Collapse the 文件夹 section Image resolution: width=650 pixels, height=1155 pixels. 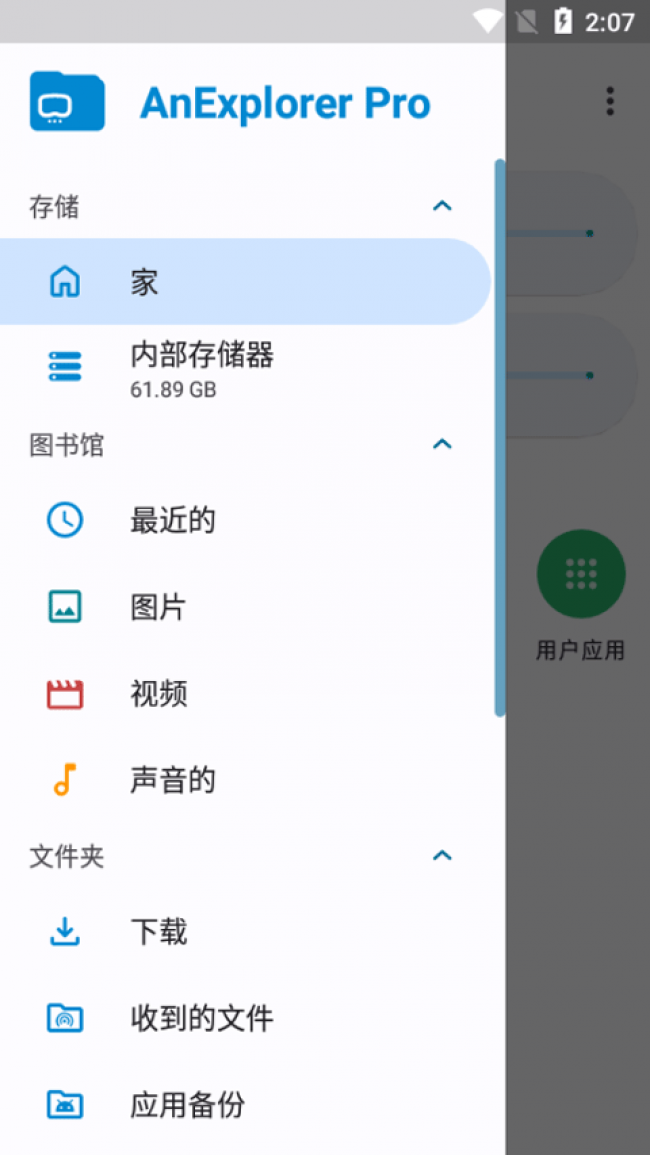[x=442, y=856]
